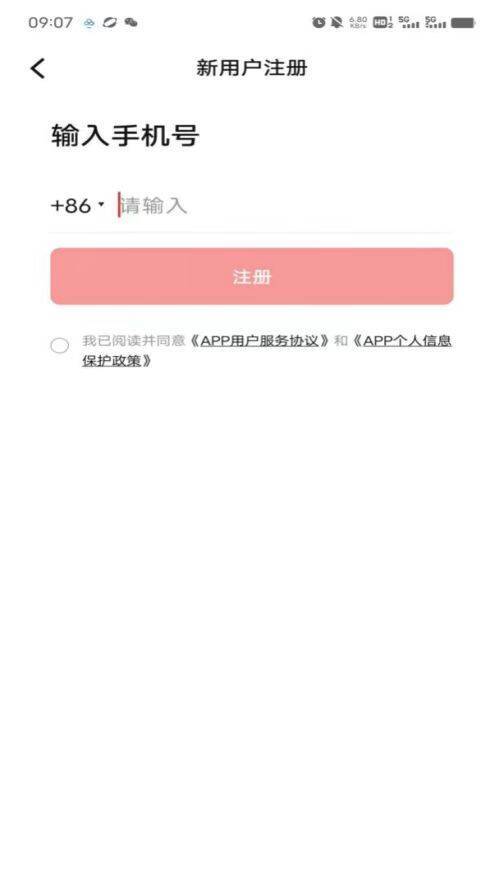Open the +86 country code dropdown

click(x=78, y=205)
